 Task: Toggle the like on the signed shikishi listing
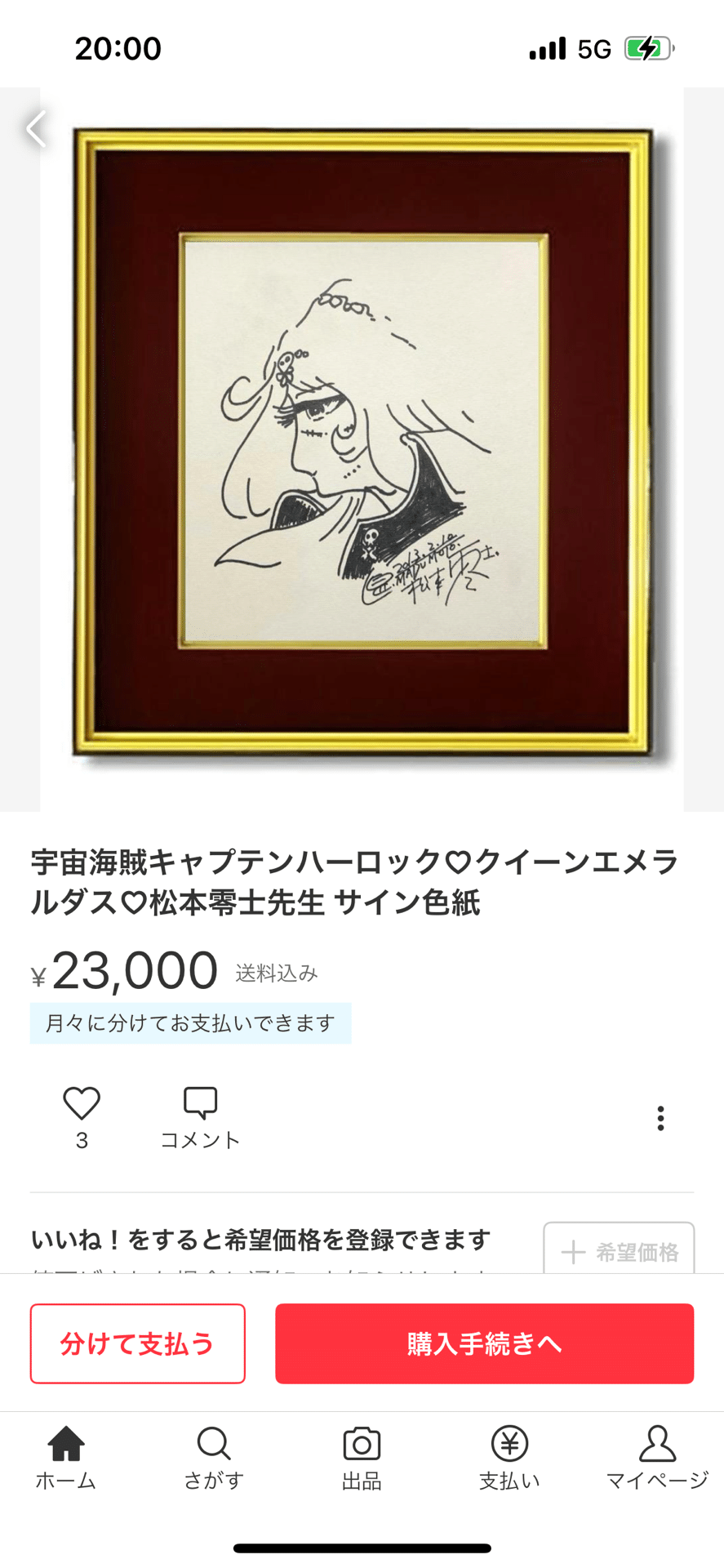coord(79,1102)
